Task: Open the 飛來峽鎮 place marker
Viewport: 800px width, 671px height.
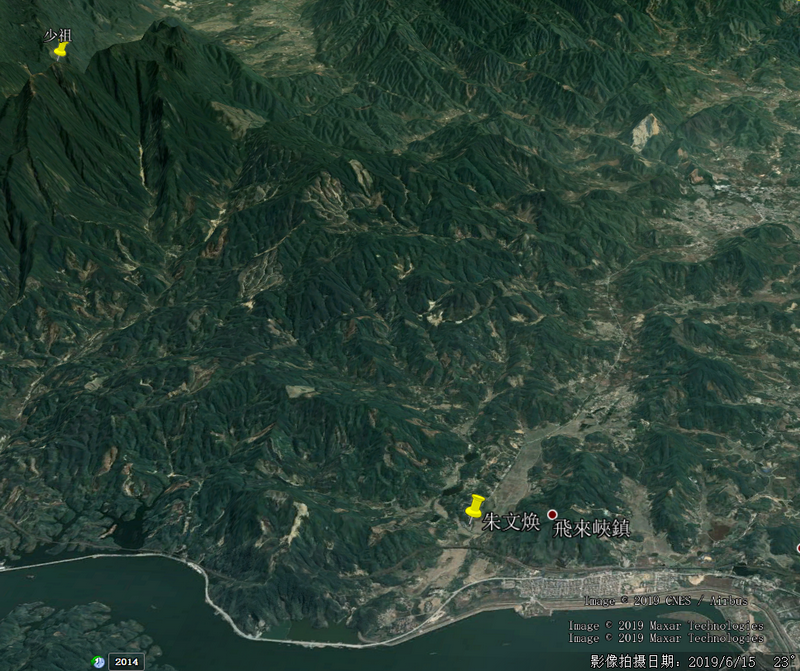Action: click(x=552, y=514)
